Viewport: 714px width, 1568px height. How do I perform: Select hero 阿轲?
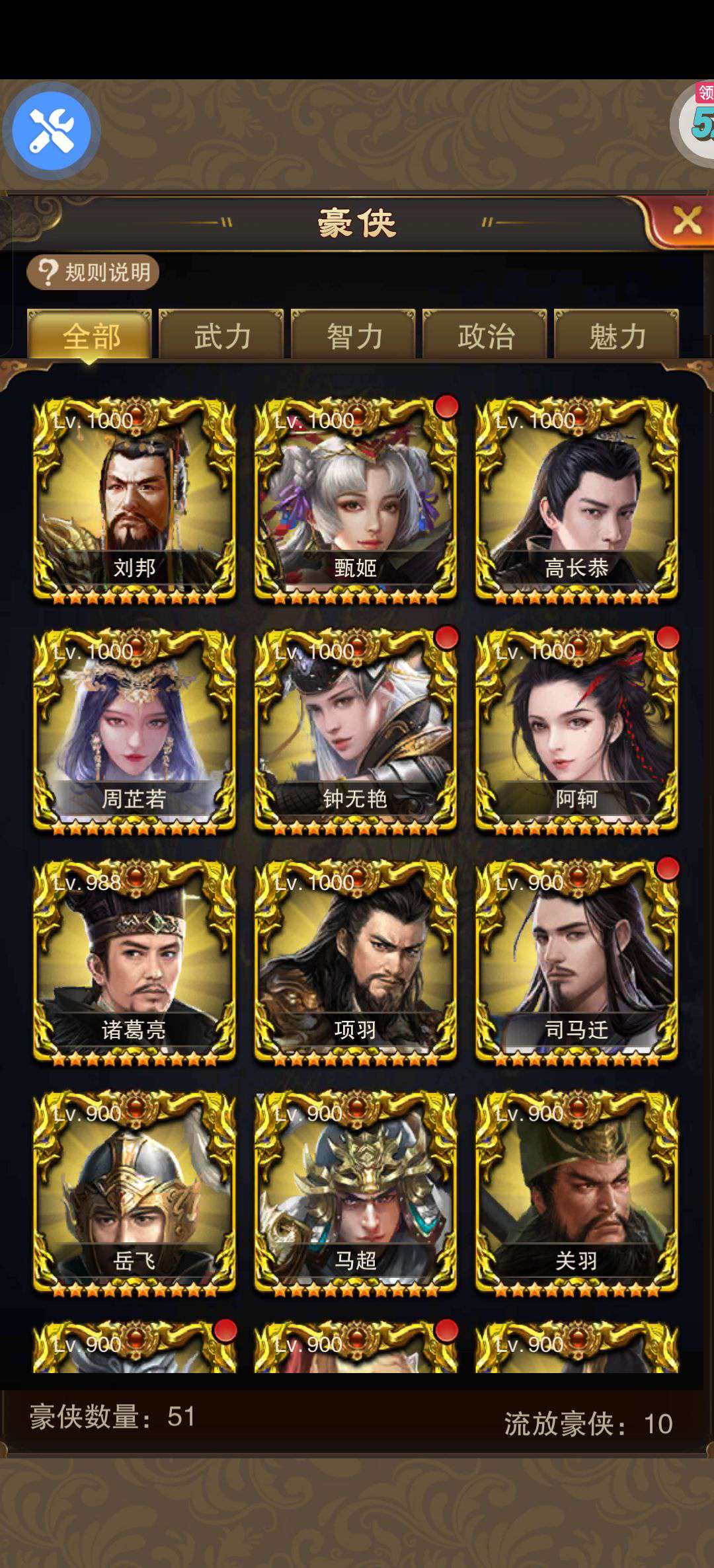coord(577,731)
